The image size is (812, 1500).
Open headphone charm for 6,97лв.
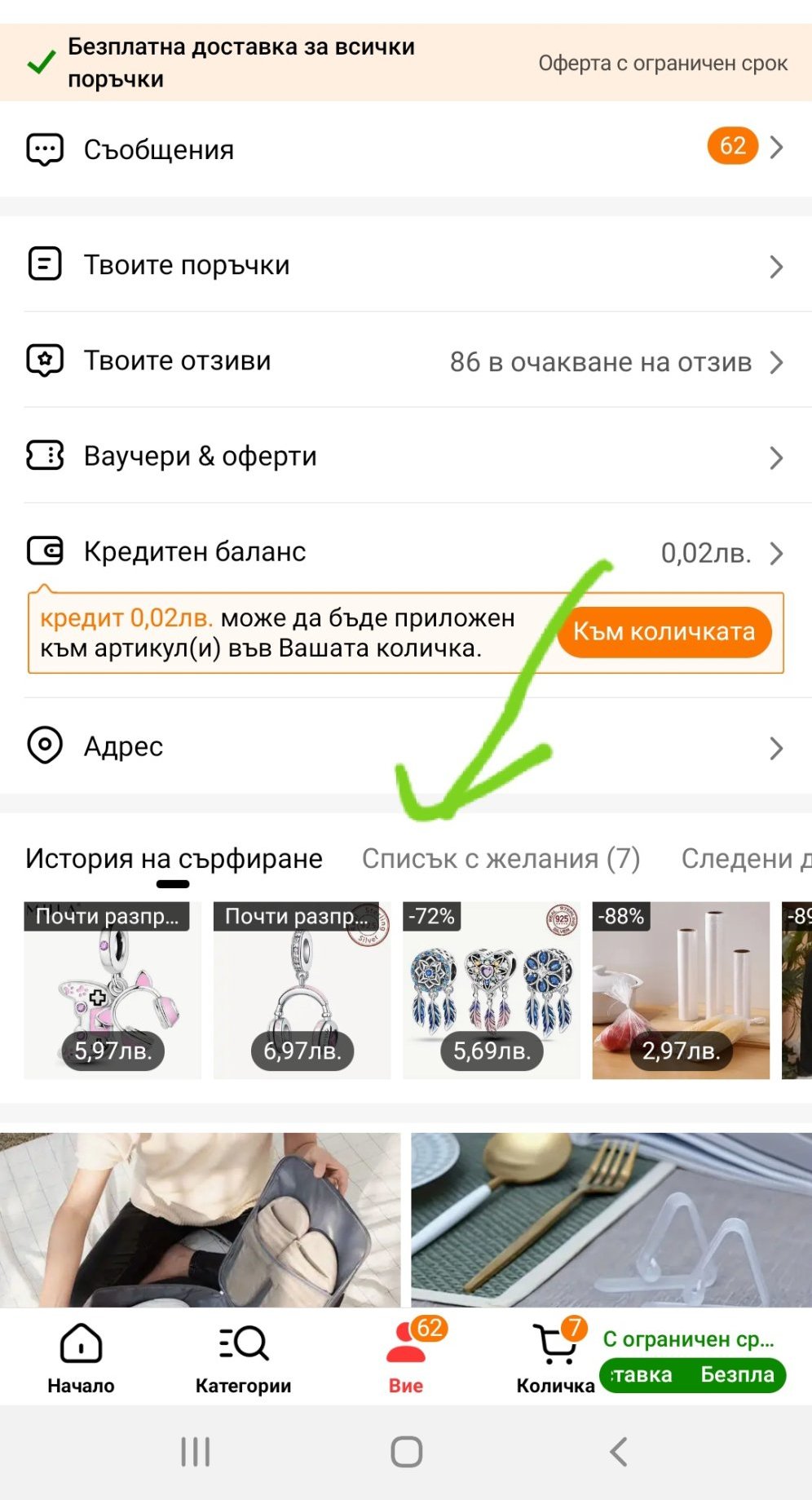pyautogui.click(x=302, y=989)
